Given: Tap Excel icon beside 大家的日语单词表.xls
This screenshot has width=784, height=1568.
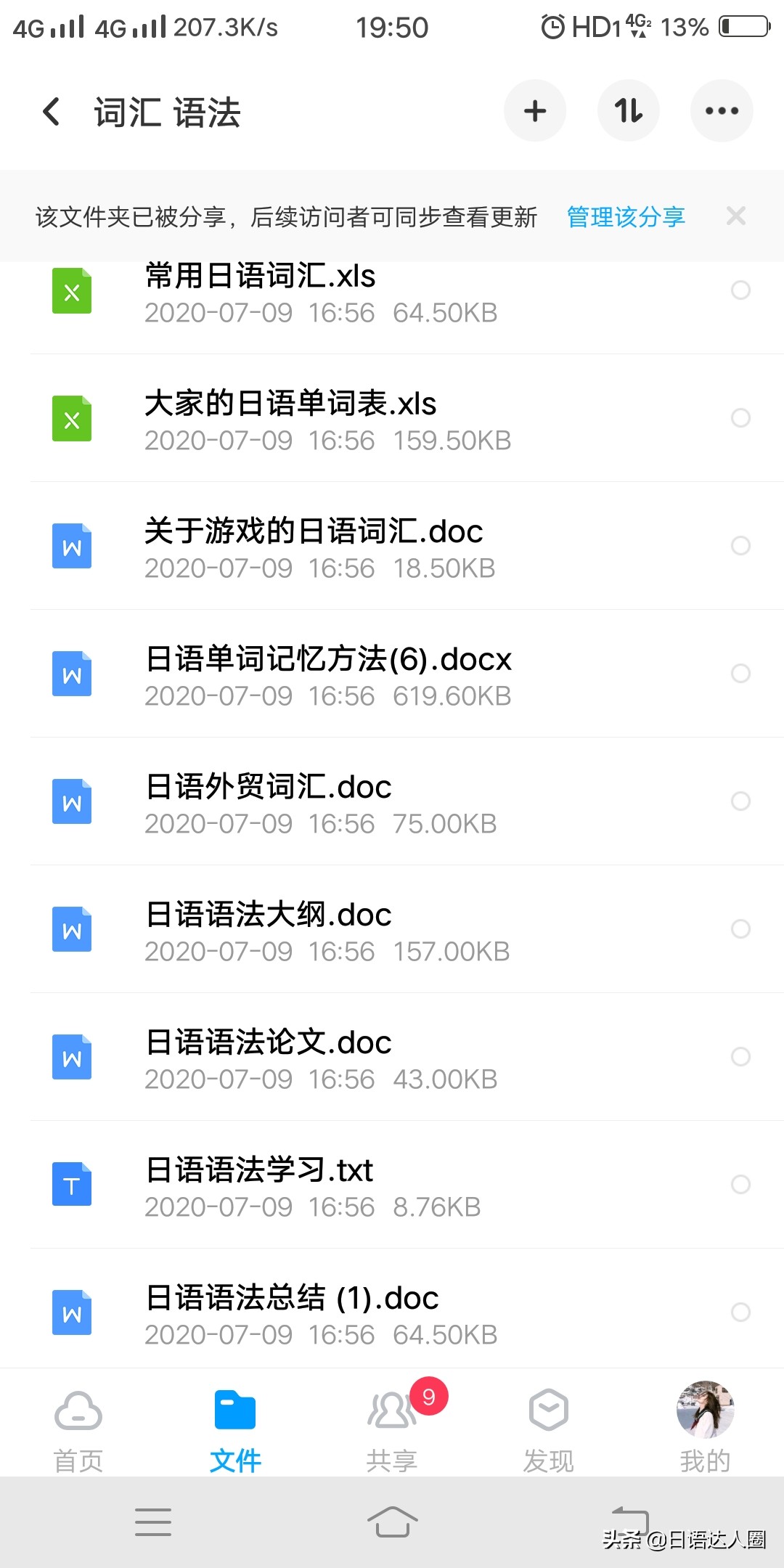Looking at the screenshot, I should coord(71,419).
